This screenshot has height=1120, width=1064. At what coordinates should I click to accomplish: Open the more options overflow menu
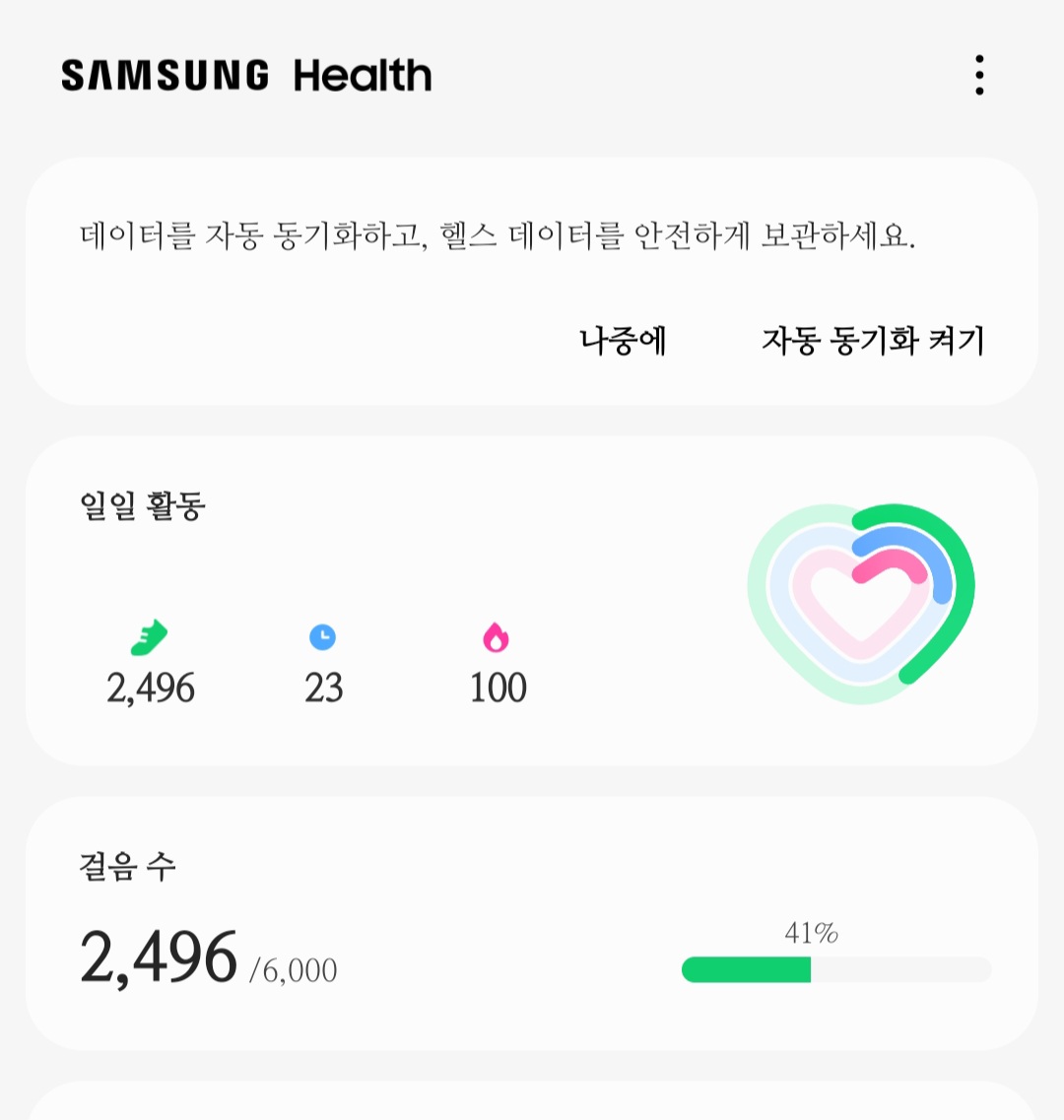coord(978,76)
